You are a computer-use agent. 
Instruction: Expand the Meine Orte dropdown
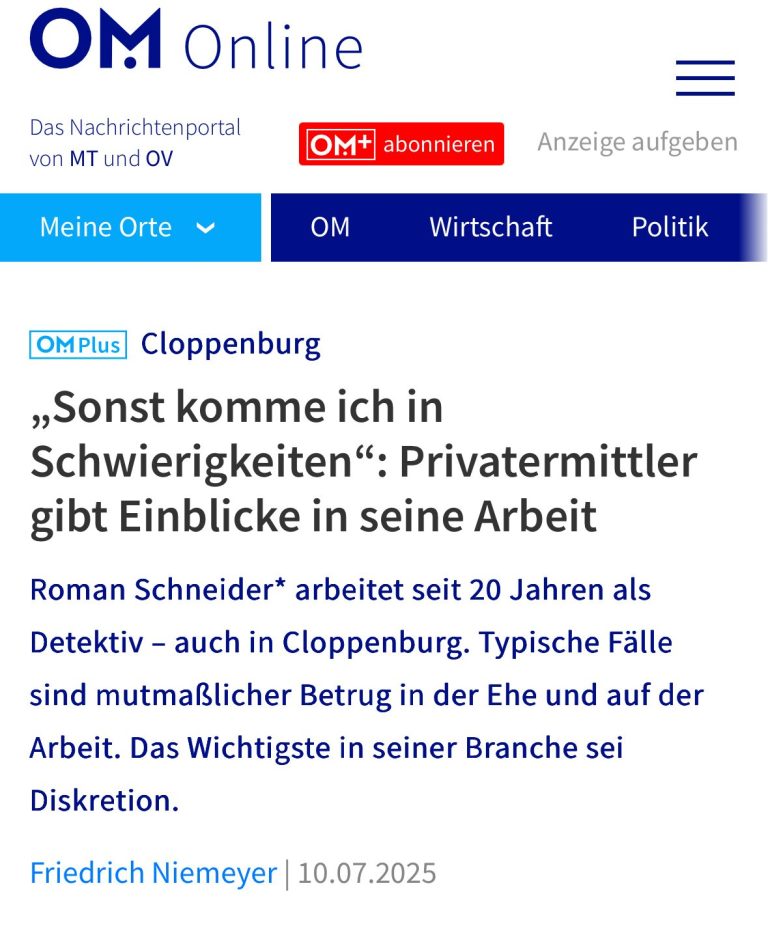click(129, 227)
